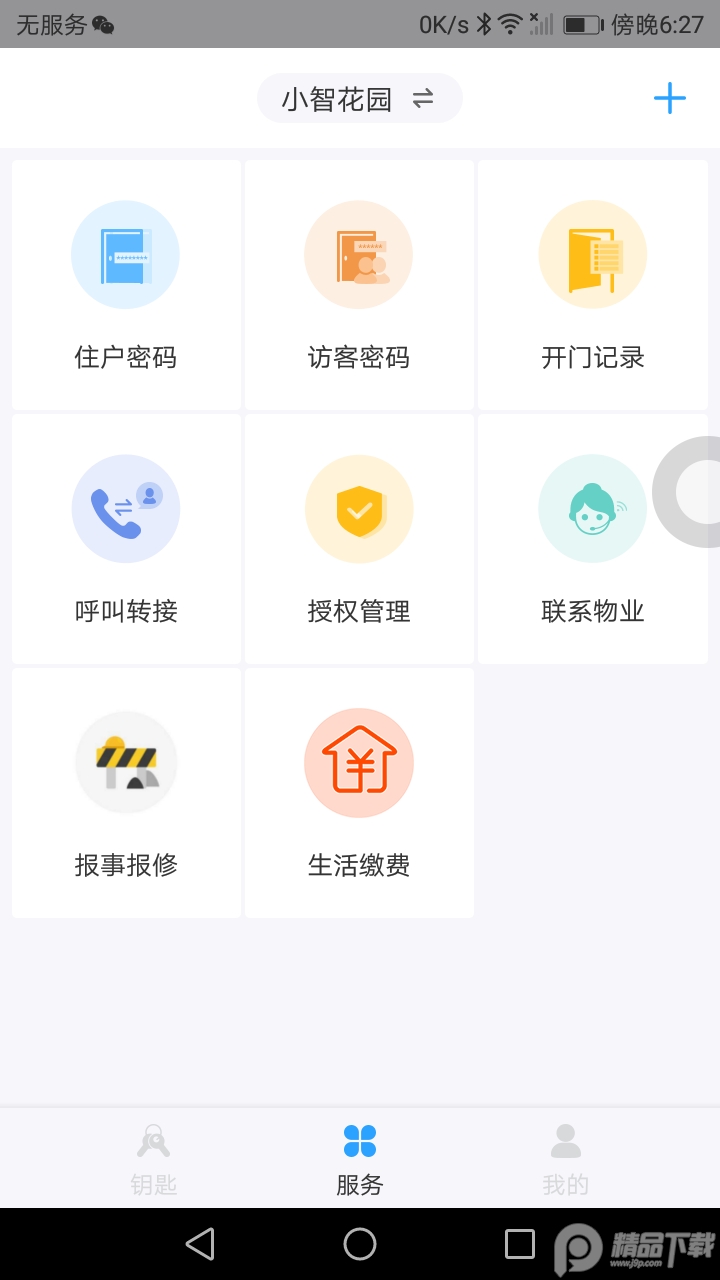
Task: Select the 服务 tab
Action: [360, 1158]
